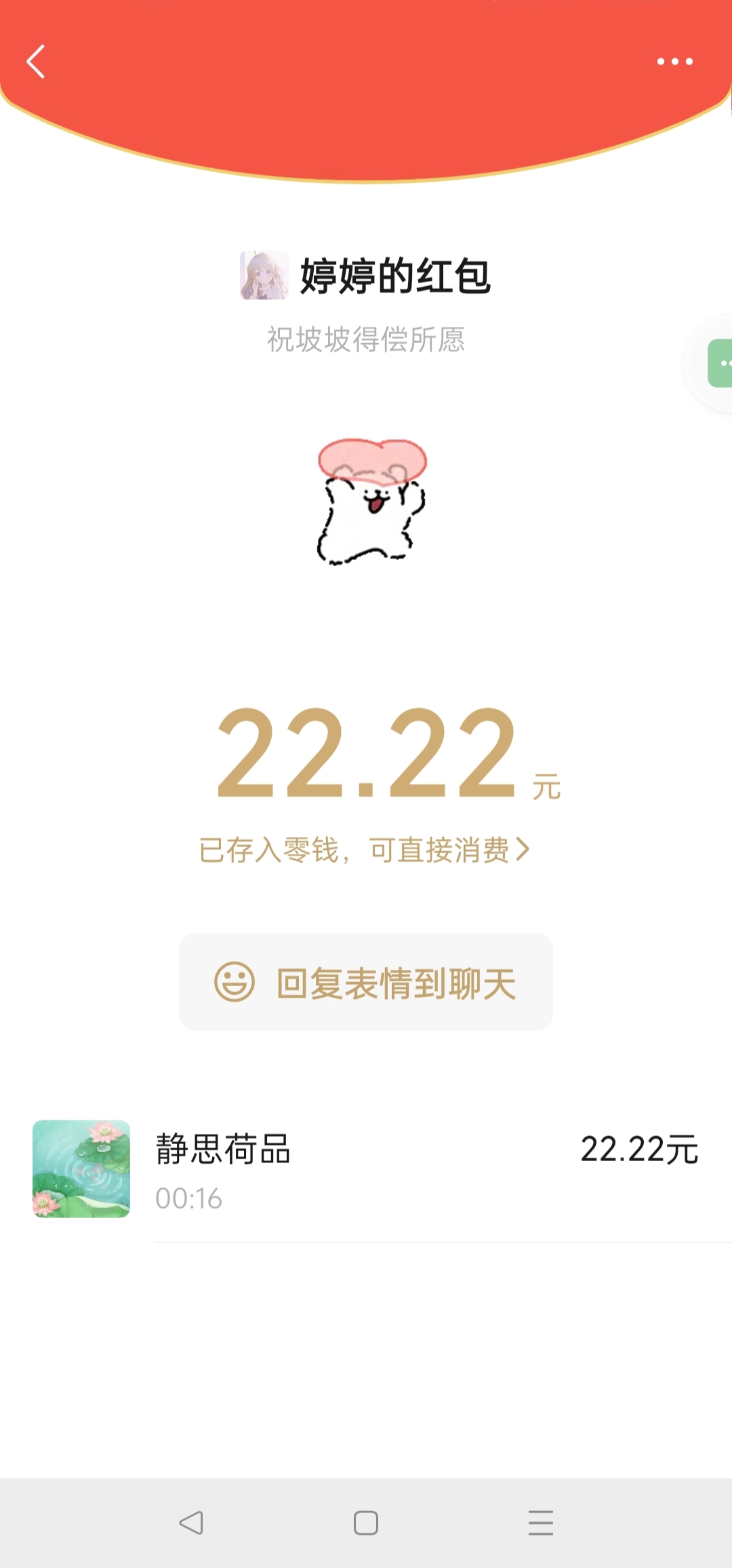Open 已存入零钱，可直接消费 link
The image size is (732, 1568).
(364, 850)
